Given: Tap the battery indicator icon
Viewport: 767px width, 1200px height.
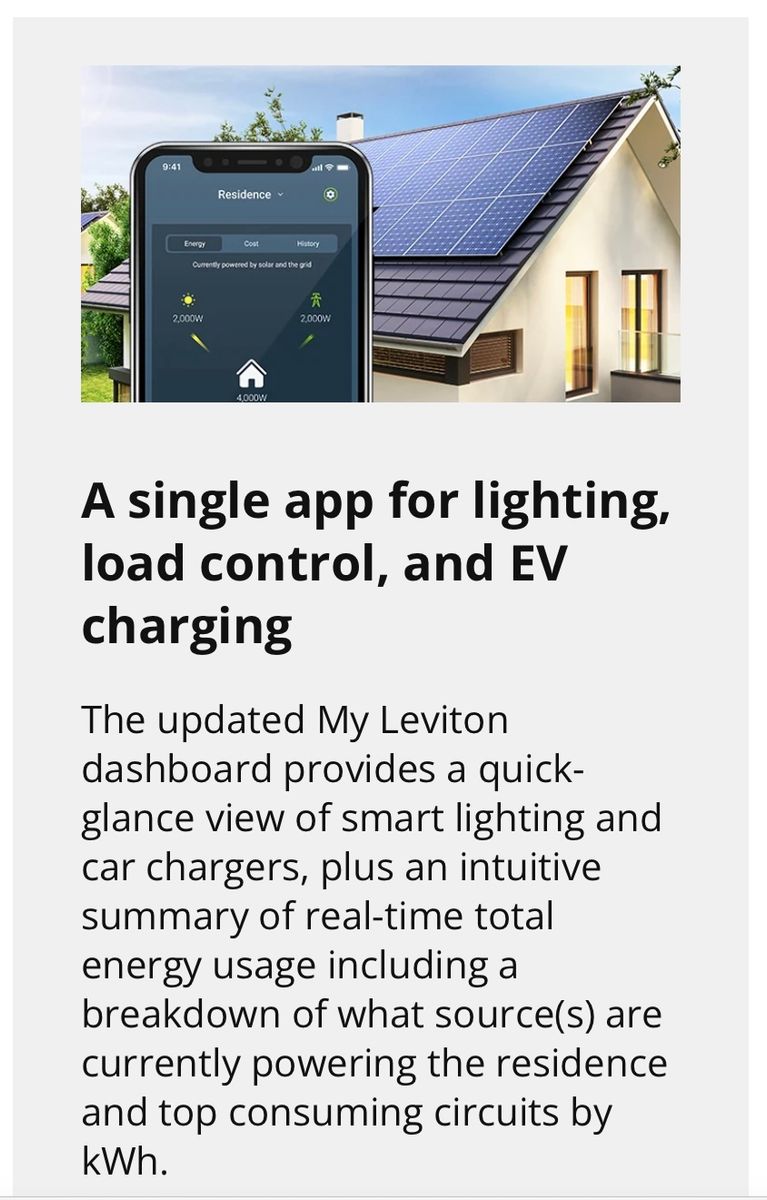Looking at the screenshot, I should pos(345,168).
